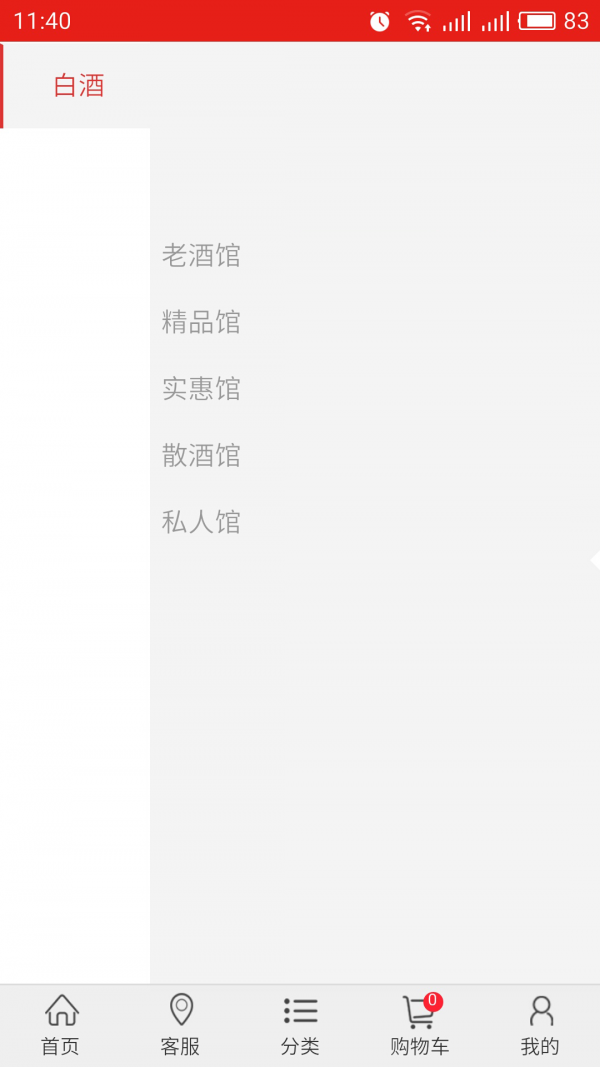
Task: Open the 私人馆 subcategory
Action: 201,522
